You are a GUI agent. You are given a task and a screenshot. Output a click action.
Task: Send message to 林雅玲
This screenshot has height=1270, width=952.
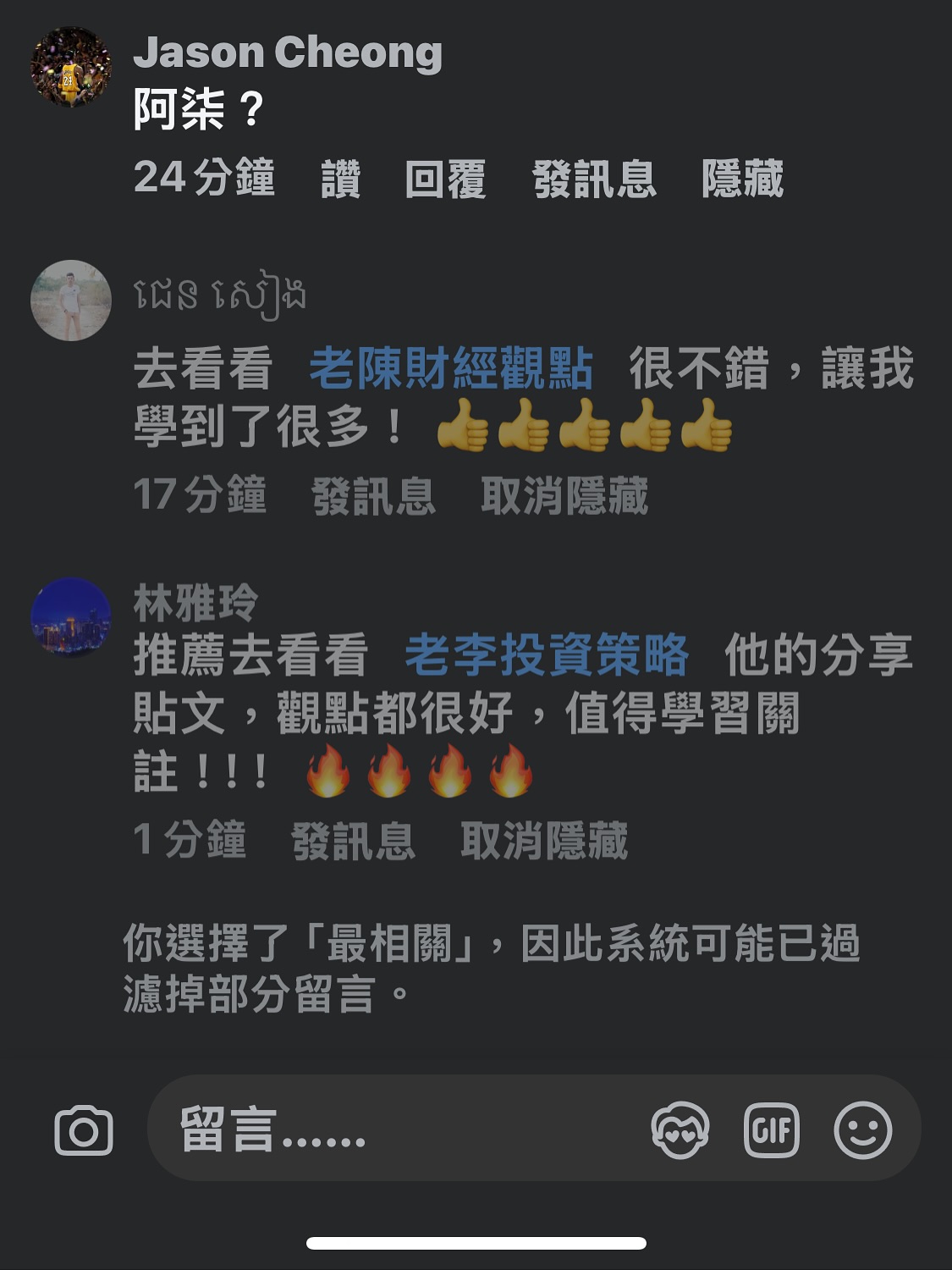[x=353, y=841]
